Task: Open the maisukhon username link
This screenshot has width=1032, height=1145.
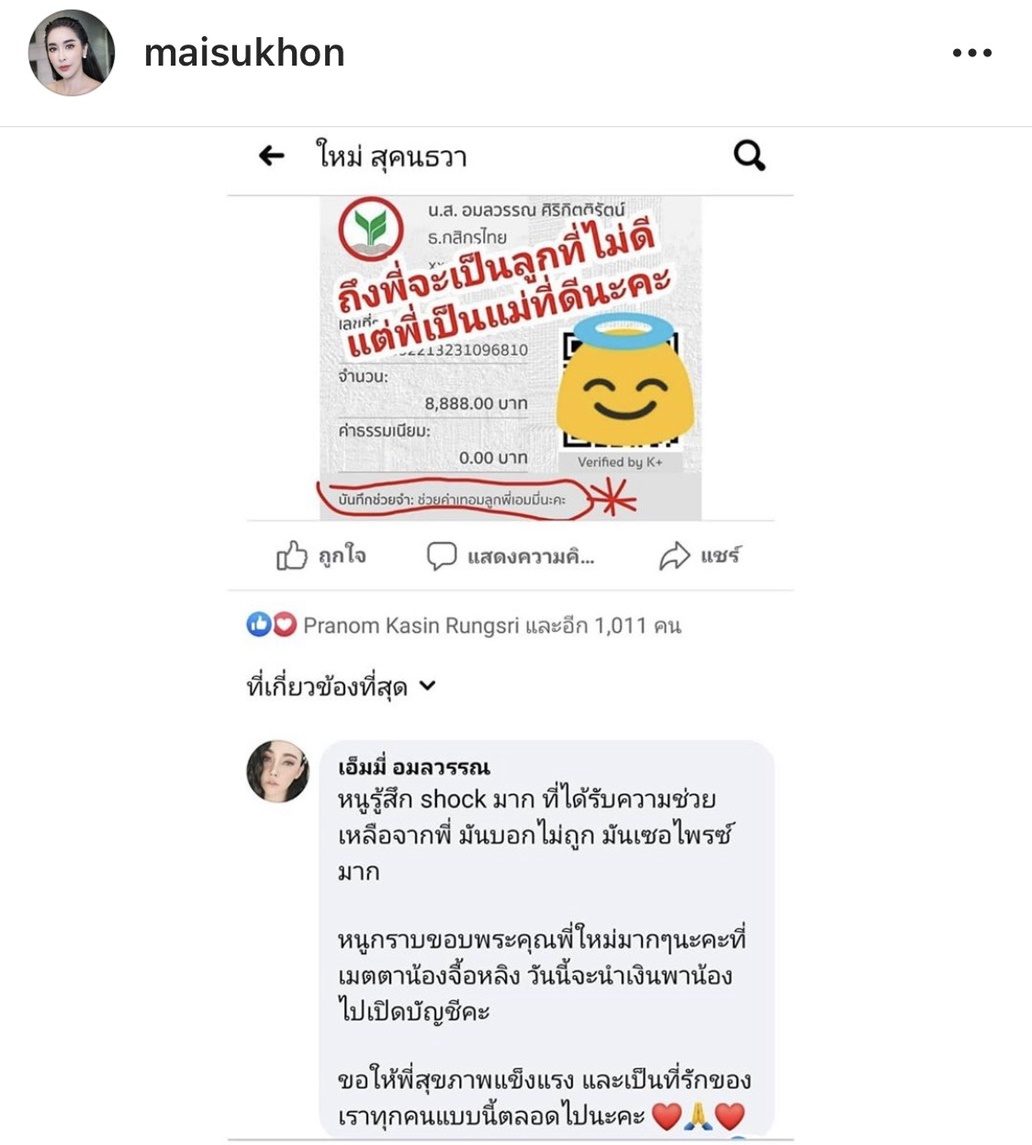Action: (244, 53)
